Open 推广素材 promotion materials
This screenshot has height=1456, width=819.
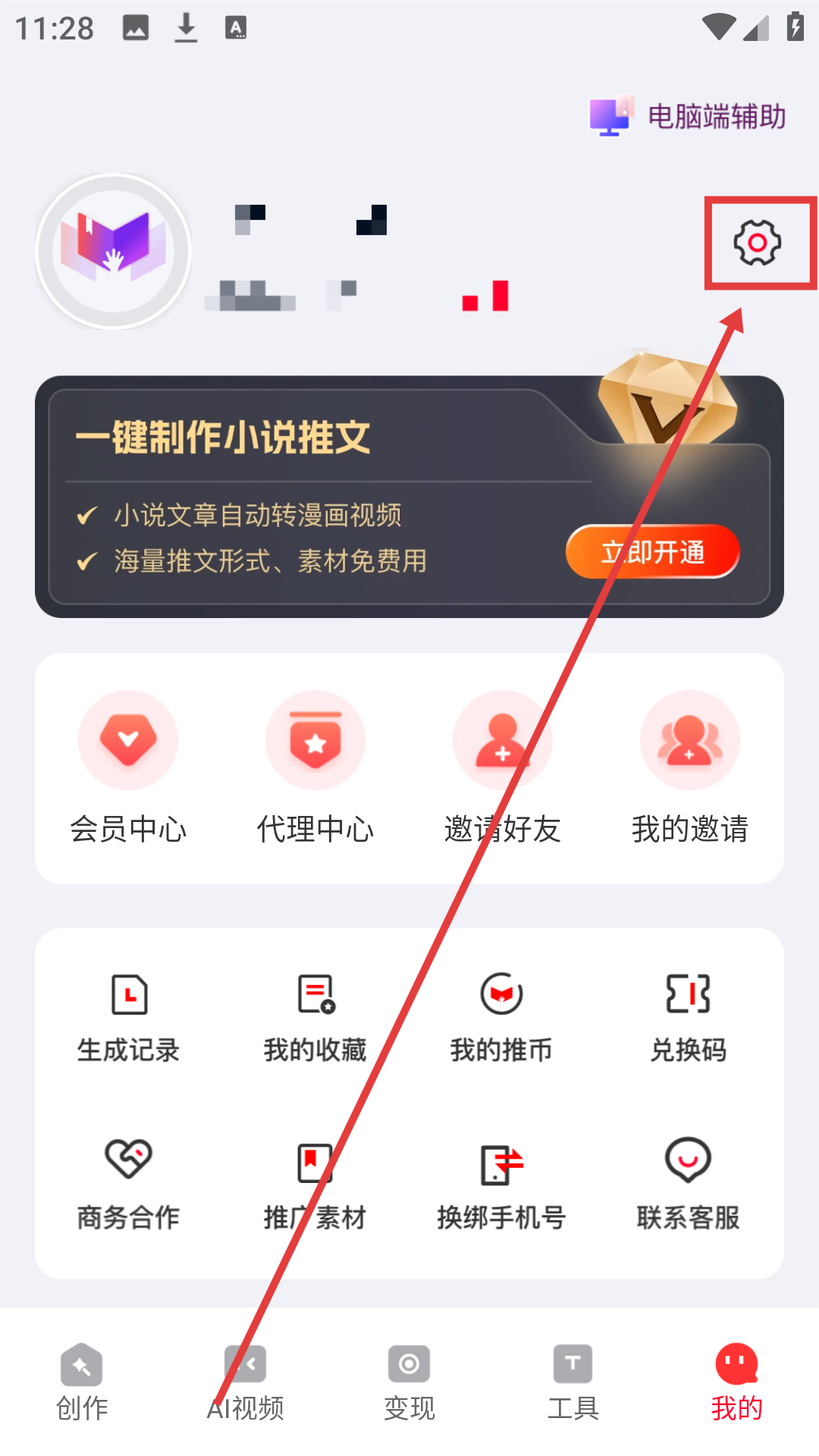315,1184
